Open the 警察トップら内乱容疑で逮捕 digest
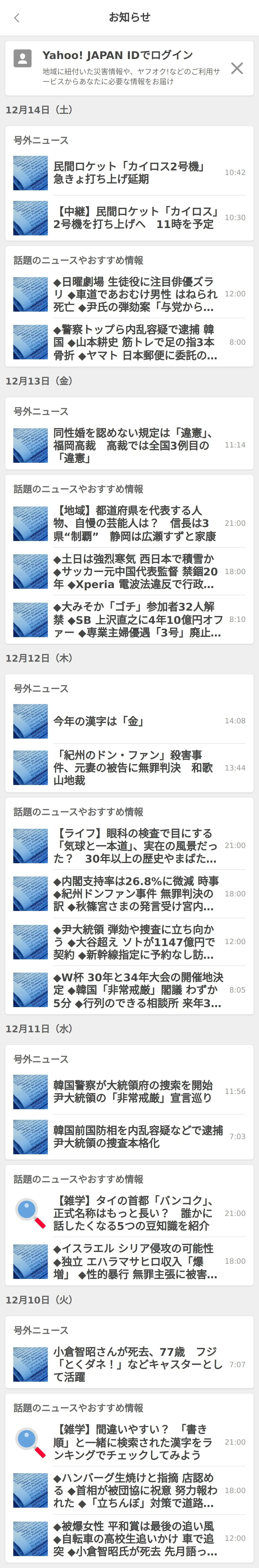 tap(129, 342)
